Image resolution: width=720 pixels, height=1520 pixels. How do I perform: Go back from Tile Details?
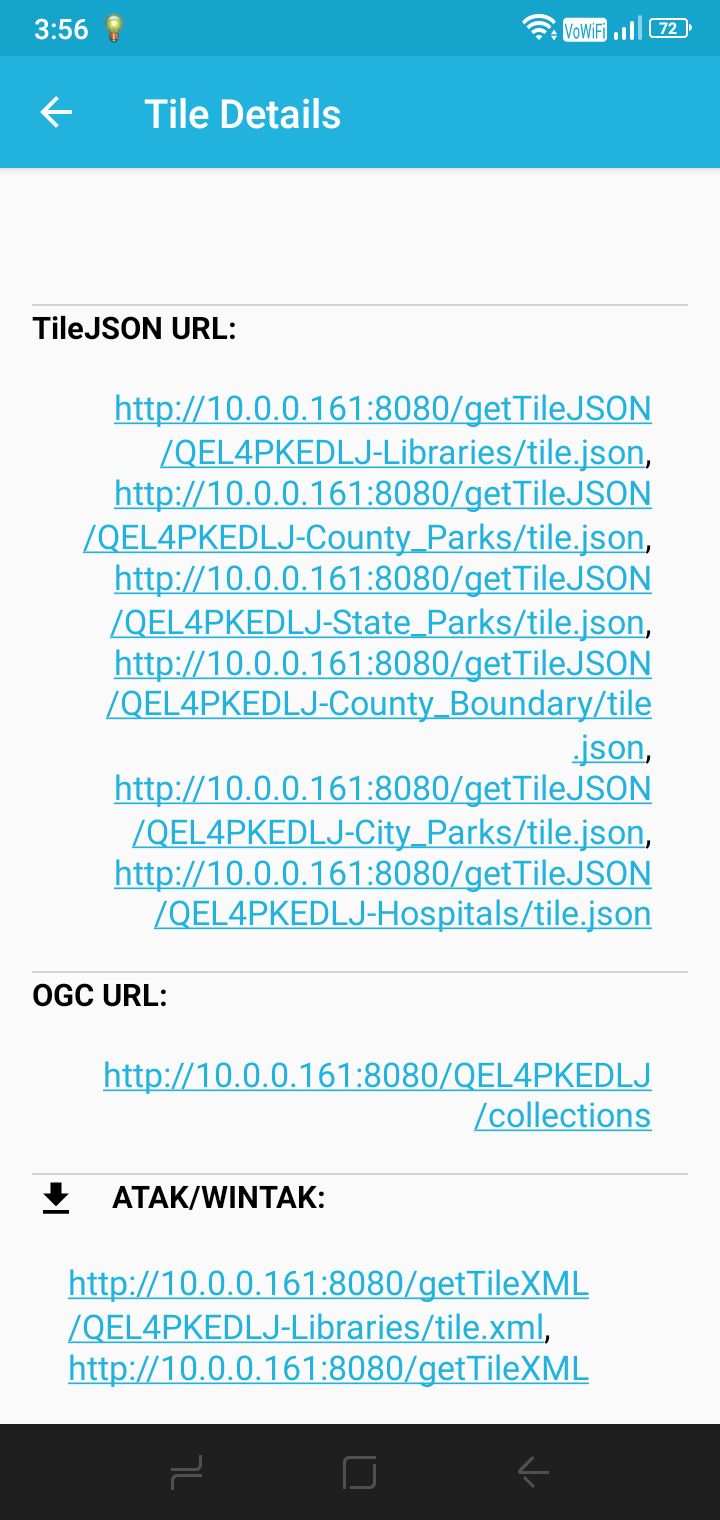click(x=56, y=113)
